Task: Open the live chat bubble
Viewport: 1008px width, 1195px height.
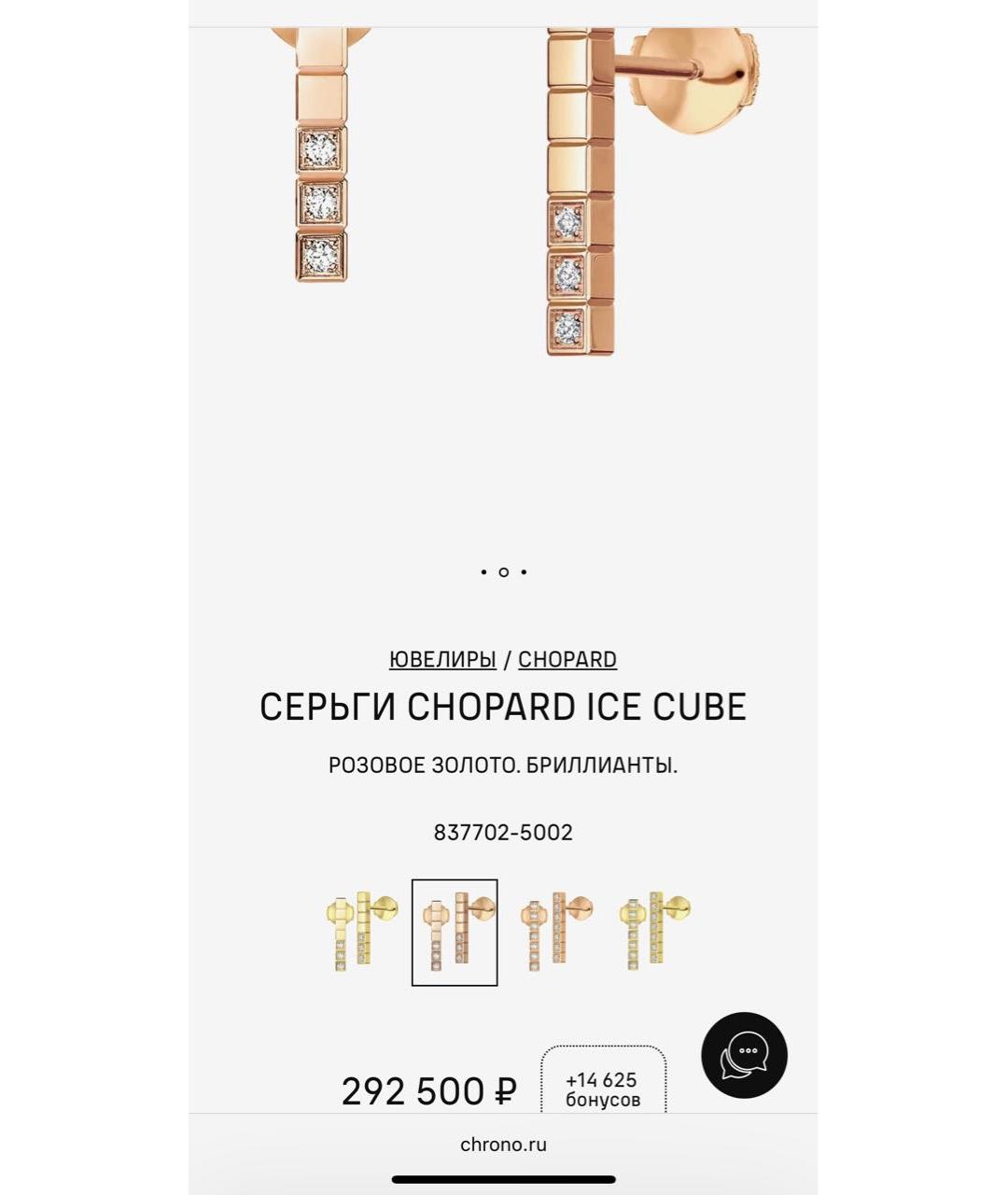Action: (x=744, y=1055)
